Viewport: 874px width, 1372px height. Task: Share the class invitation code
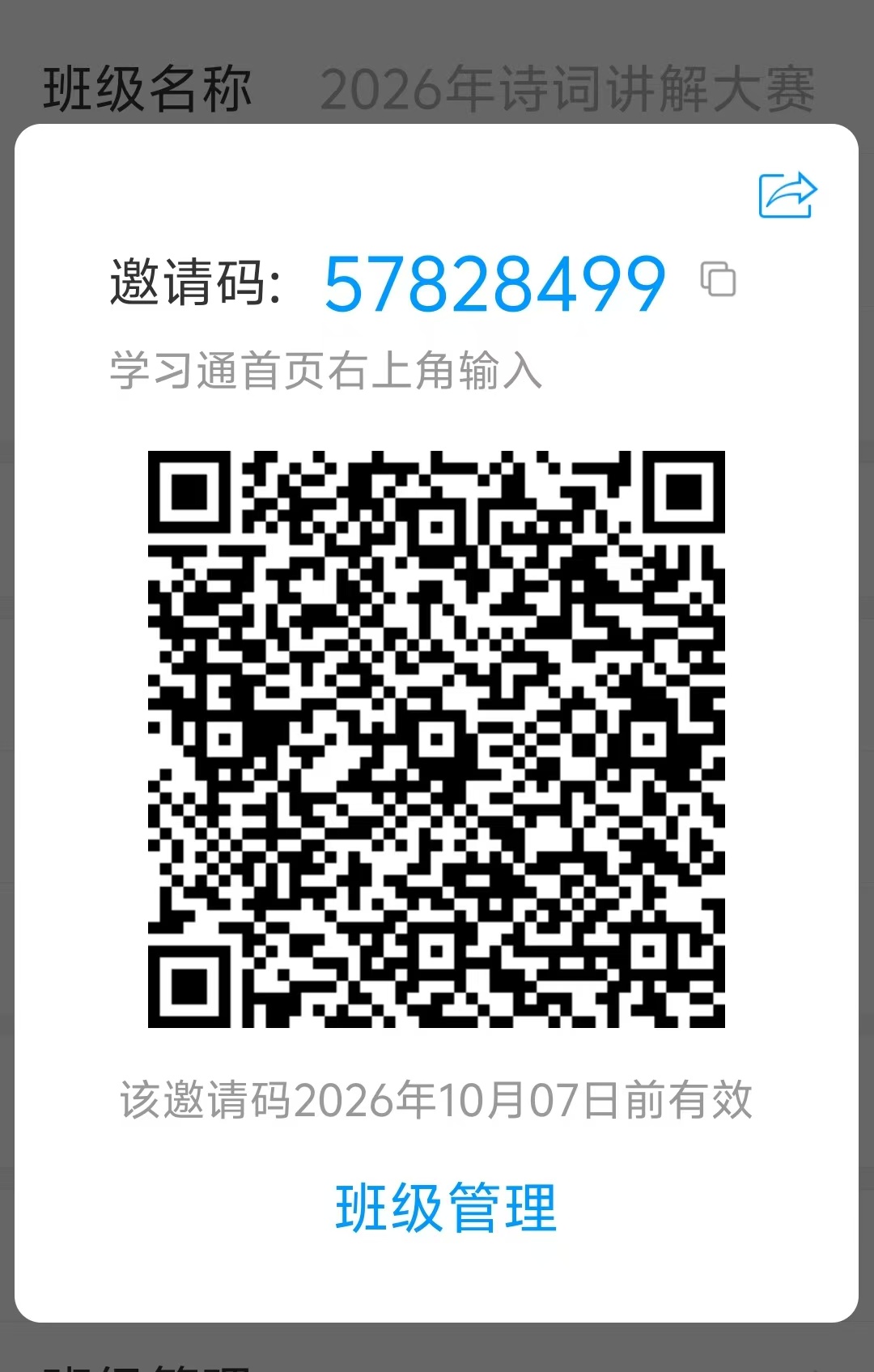[787, 195]
